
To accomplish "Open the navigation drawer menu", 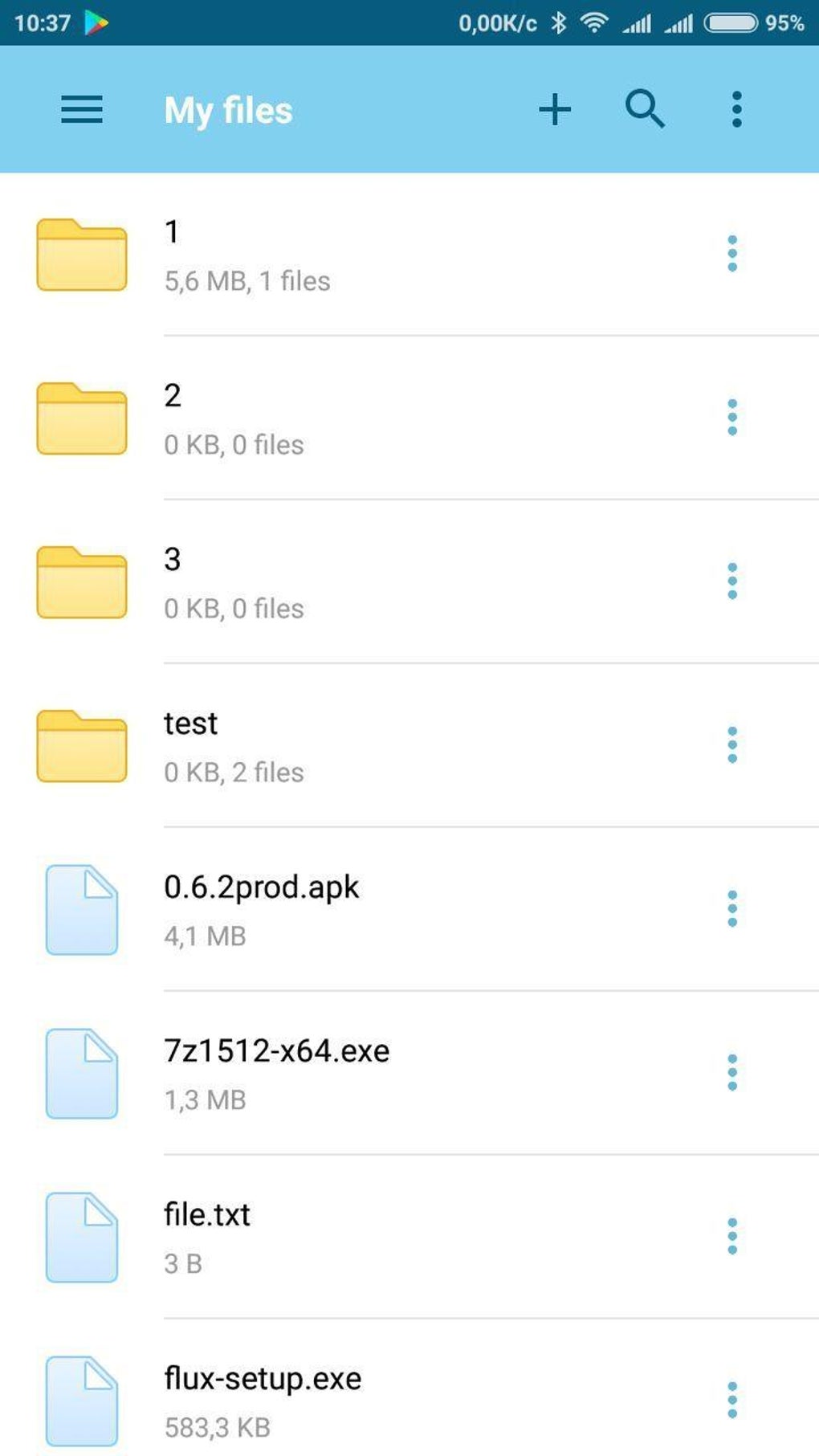I will (x=80, y=109).
